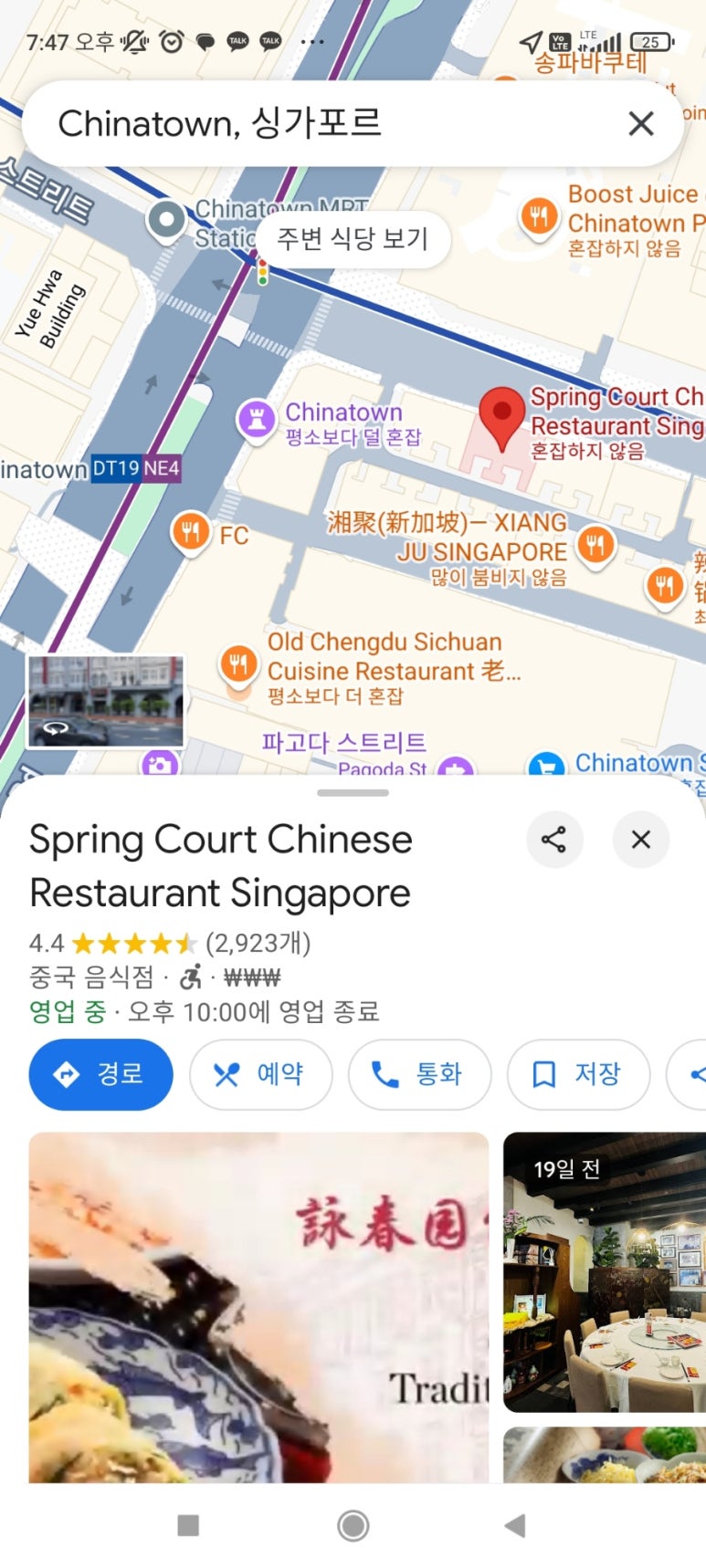Viewport: 706px width, 1568px height.
Task: Select the Old Chengdu Sichuan Cuisine marker
Action: coord(238,664)
